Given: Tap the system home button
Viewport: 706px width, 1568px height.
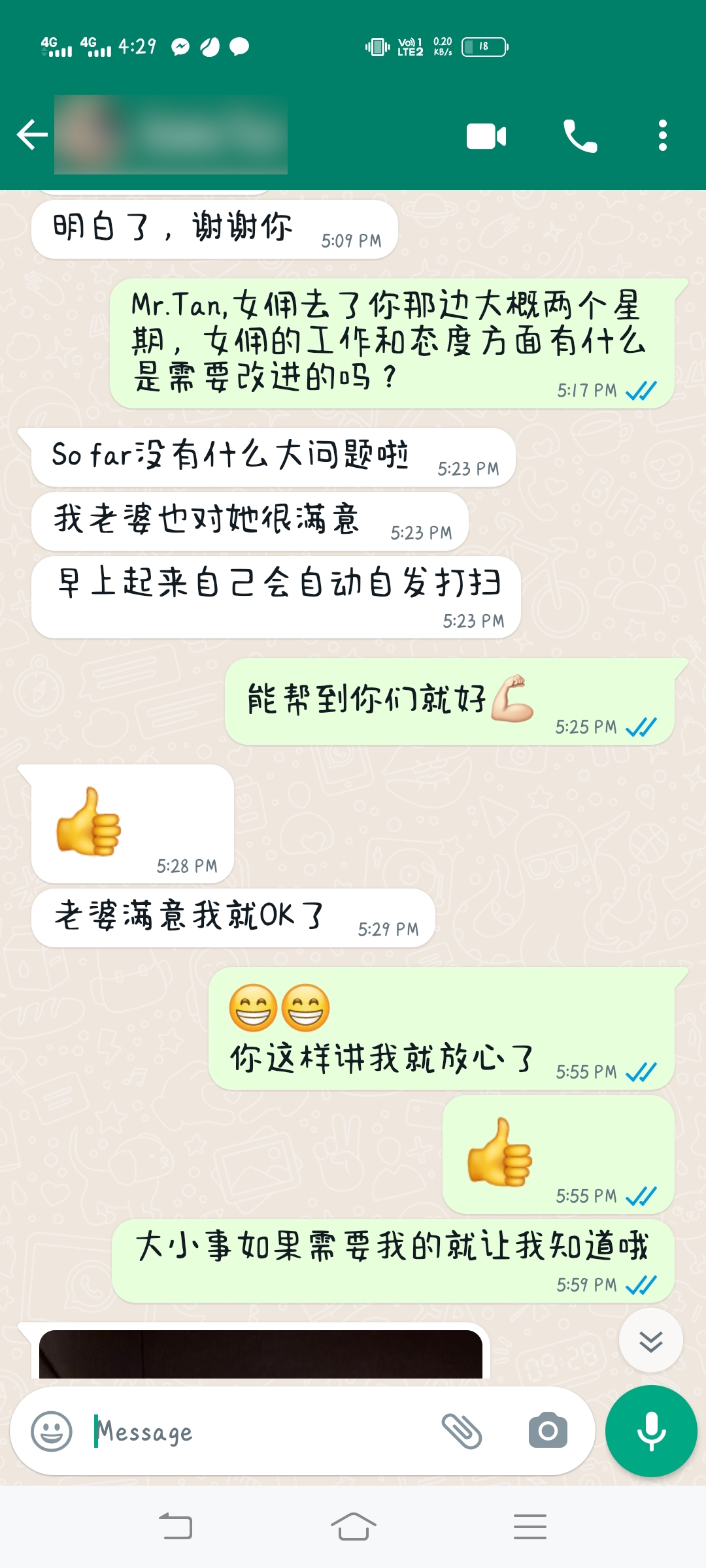Looking at the screenshot, I should [353, 1527].
